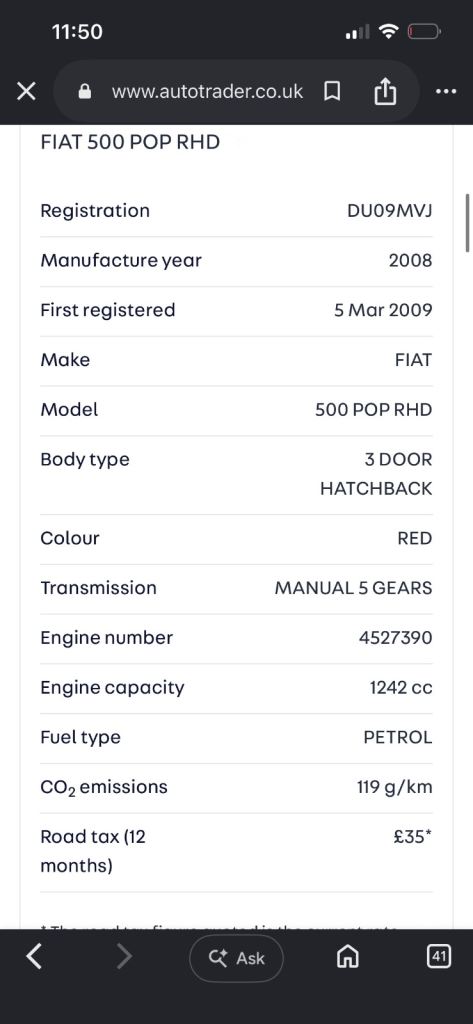The width and height of the screenshot is (473, 1024).
Task: Go back to the previous page
Action: point(35,957)
